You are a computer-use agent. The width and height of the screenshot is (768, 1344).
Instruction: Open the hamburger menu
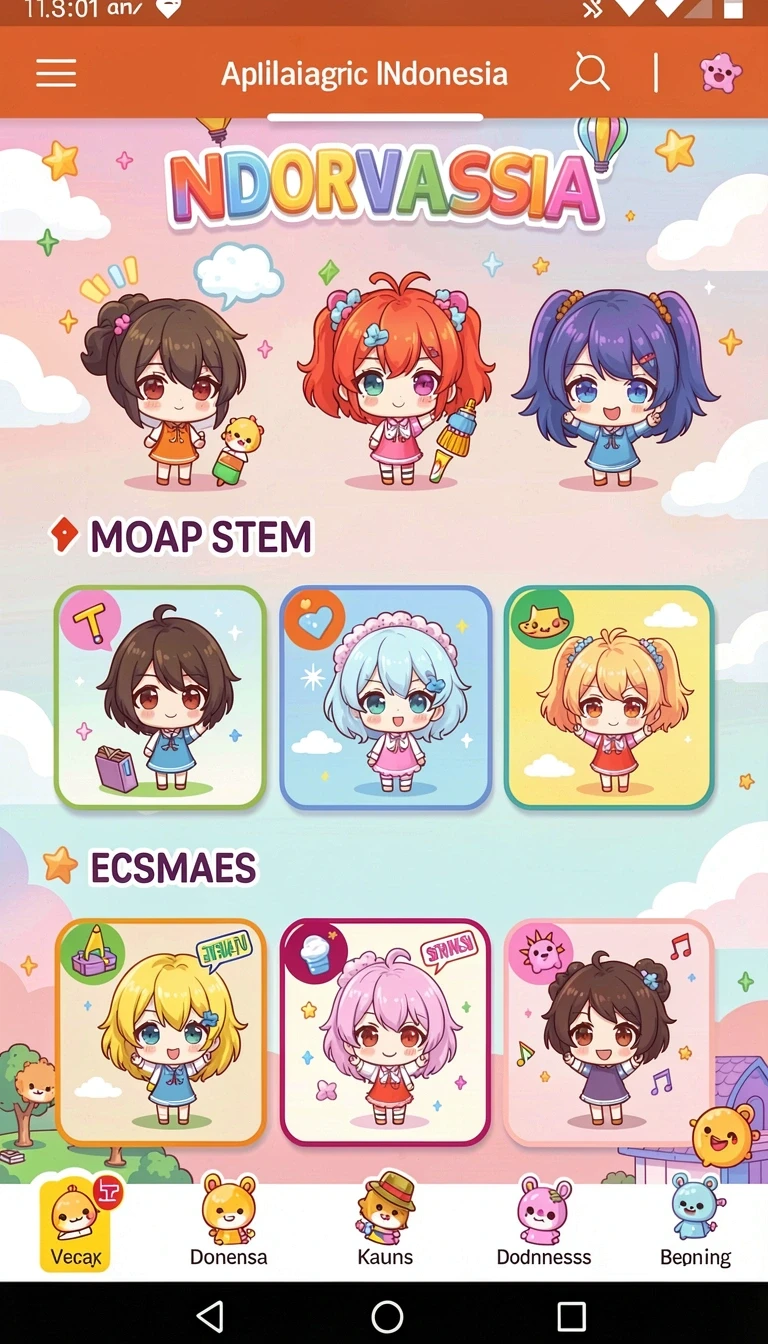coord(56,73)
